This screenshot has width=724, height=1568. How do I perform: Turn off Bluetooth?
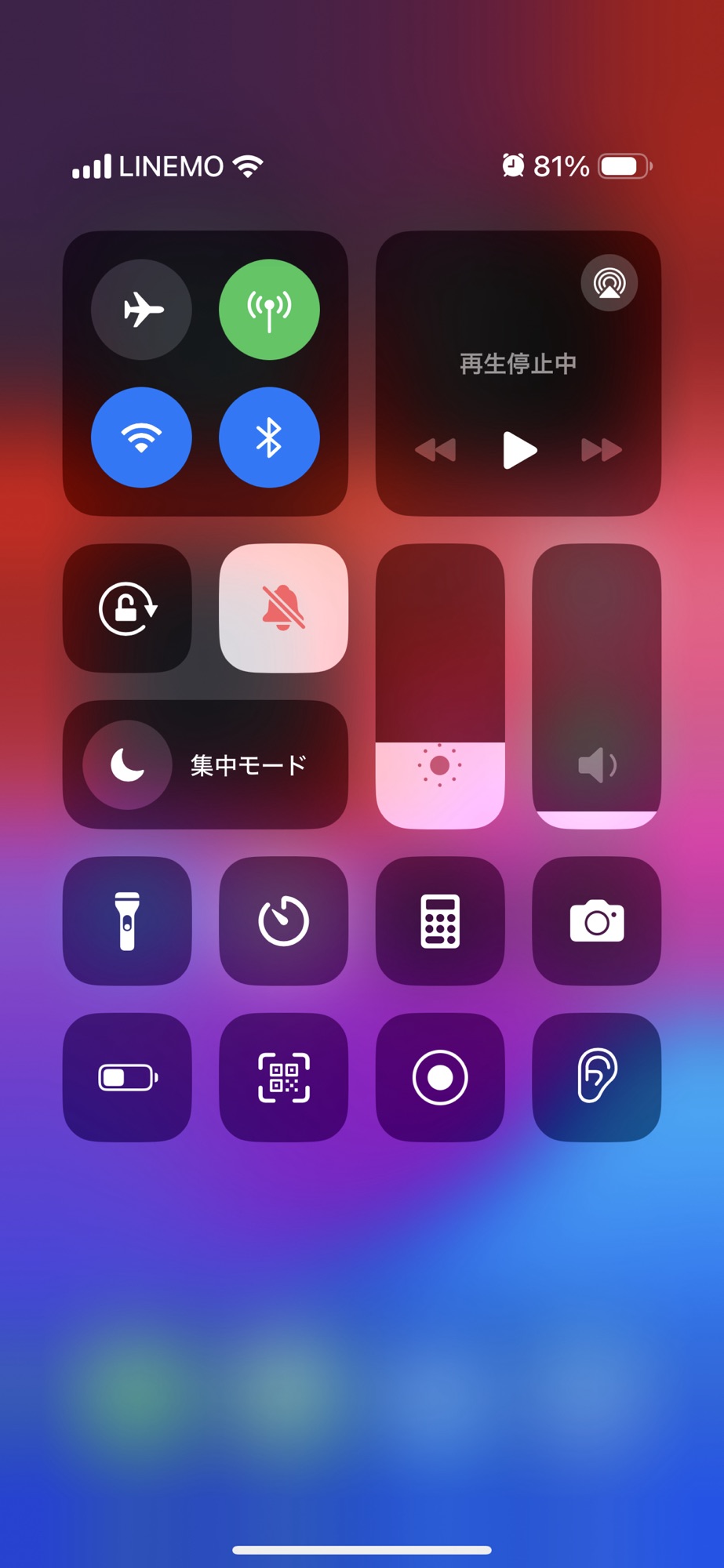269,437
